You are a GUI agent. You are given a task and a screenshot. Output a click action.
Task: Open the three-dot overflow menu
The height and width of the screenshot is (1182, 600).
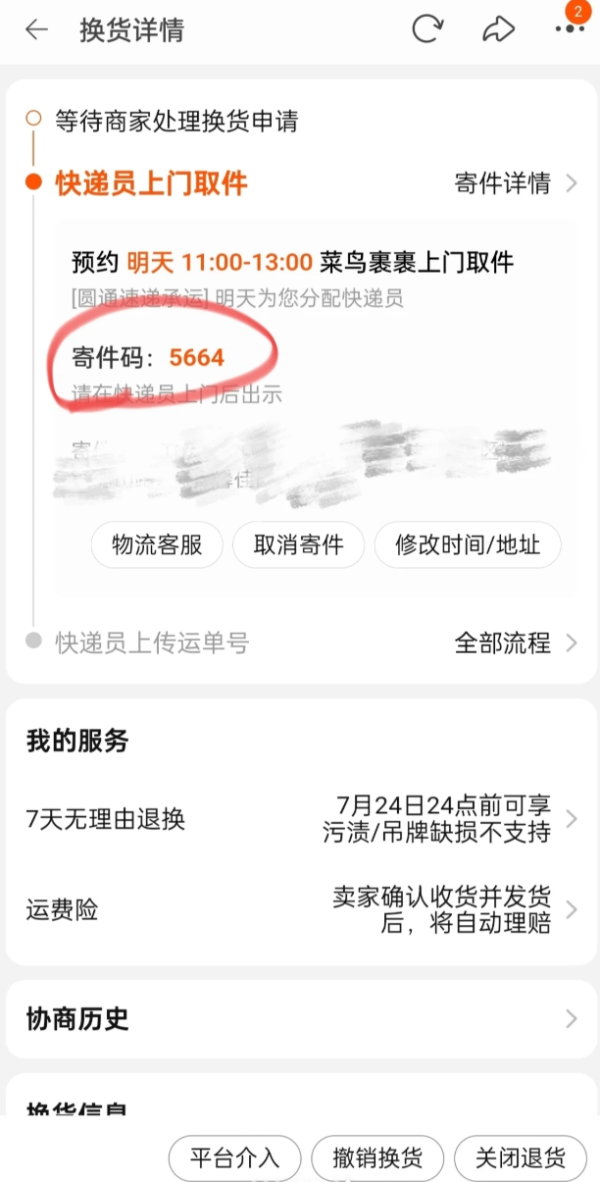[570, 30]
